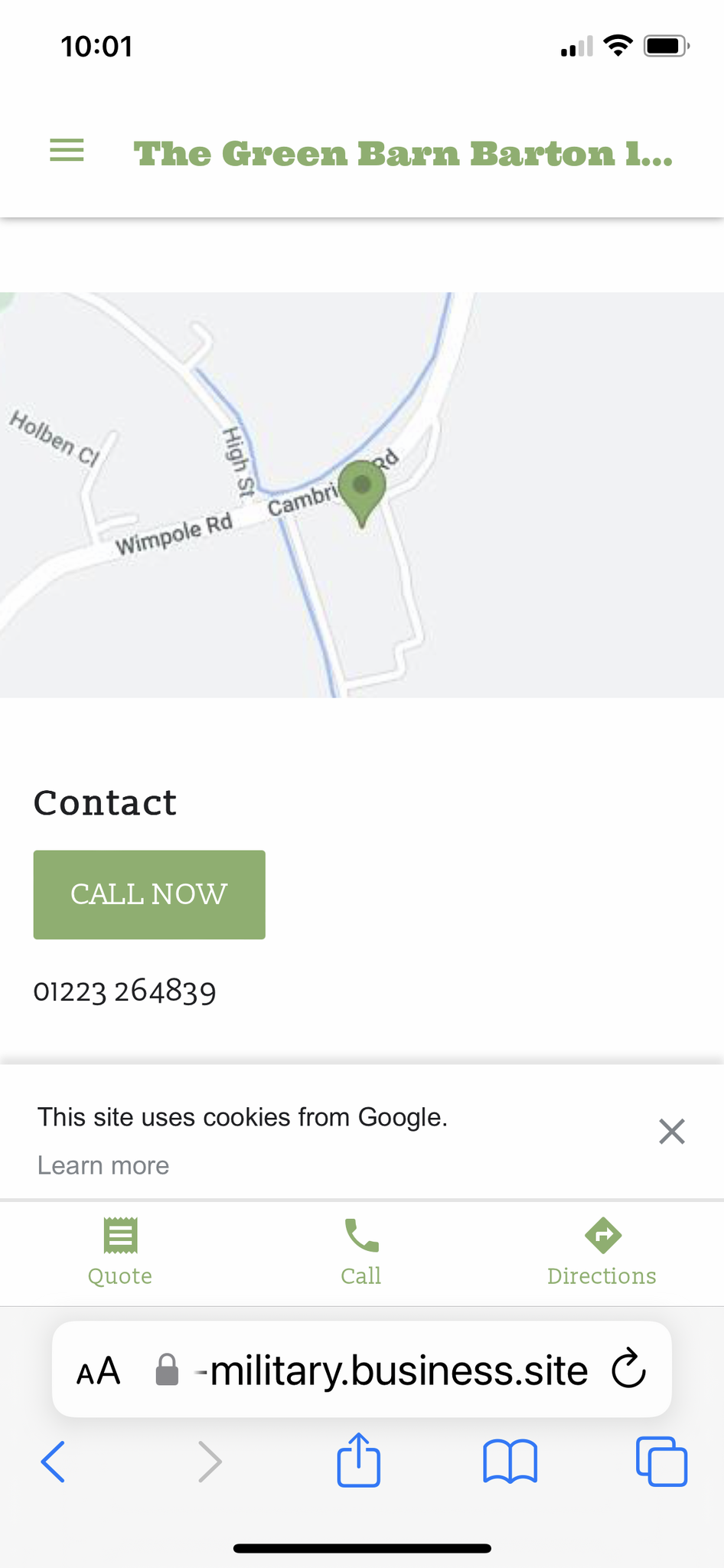
Task: Open the site navigation hamburger menu
Action: pyautogui.click(x=67, y=150)
